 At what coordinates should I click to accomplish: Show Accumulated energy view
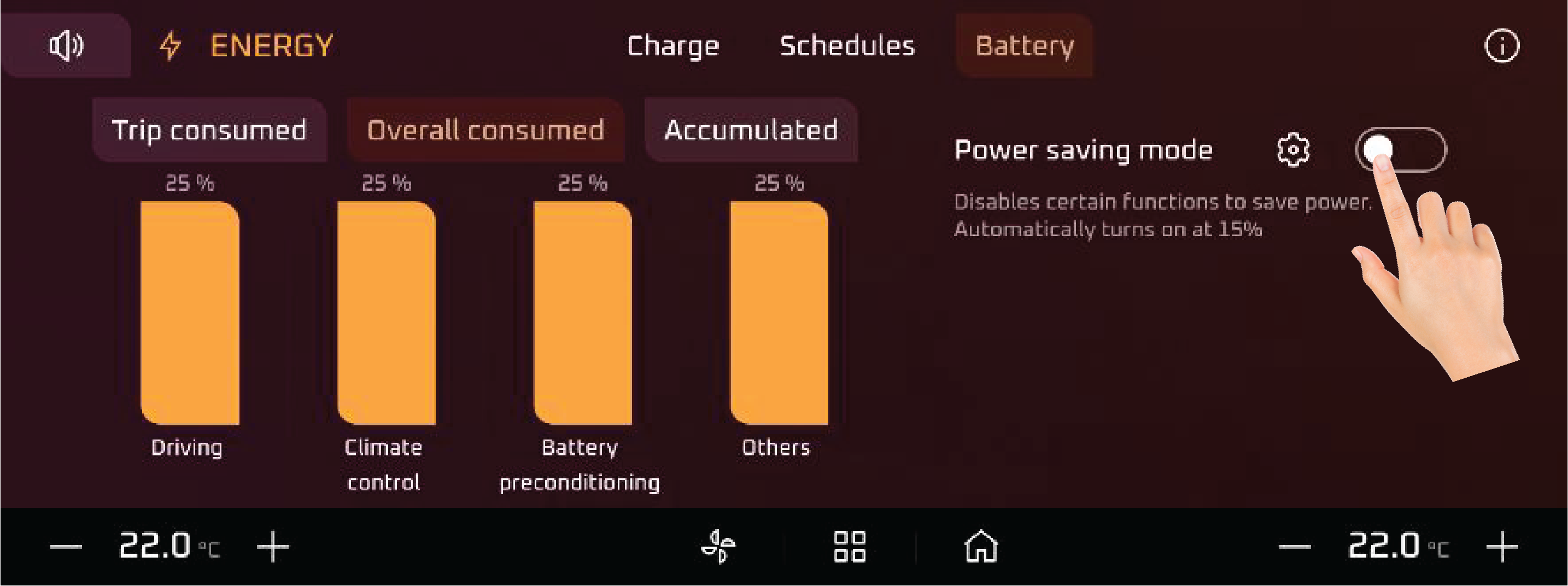pos(751,130)
